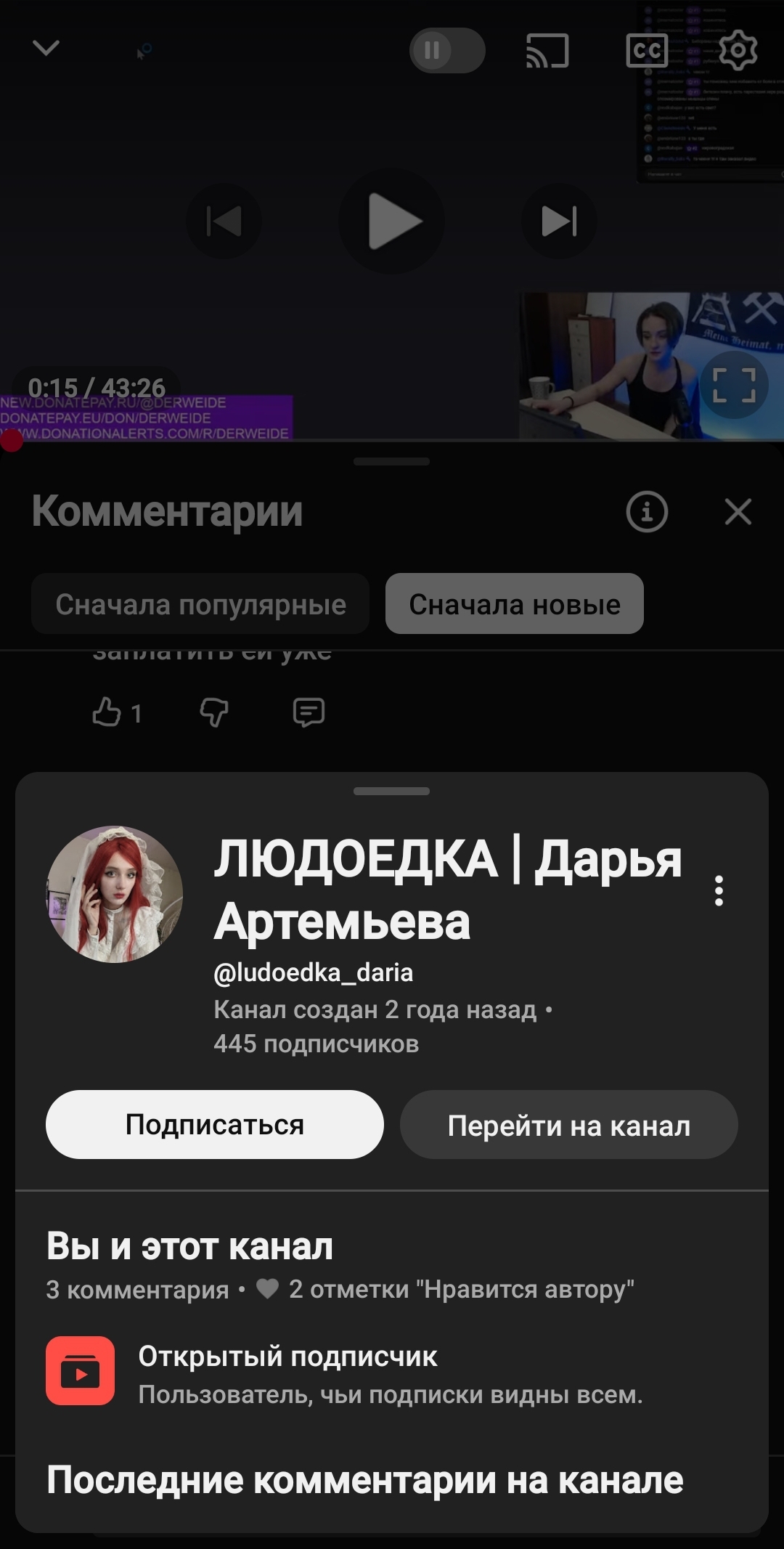Open the channel card's three-dot menu
The width and height of the screenshot is (784, 1549).
point(719,890)
